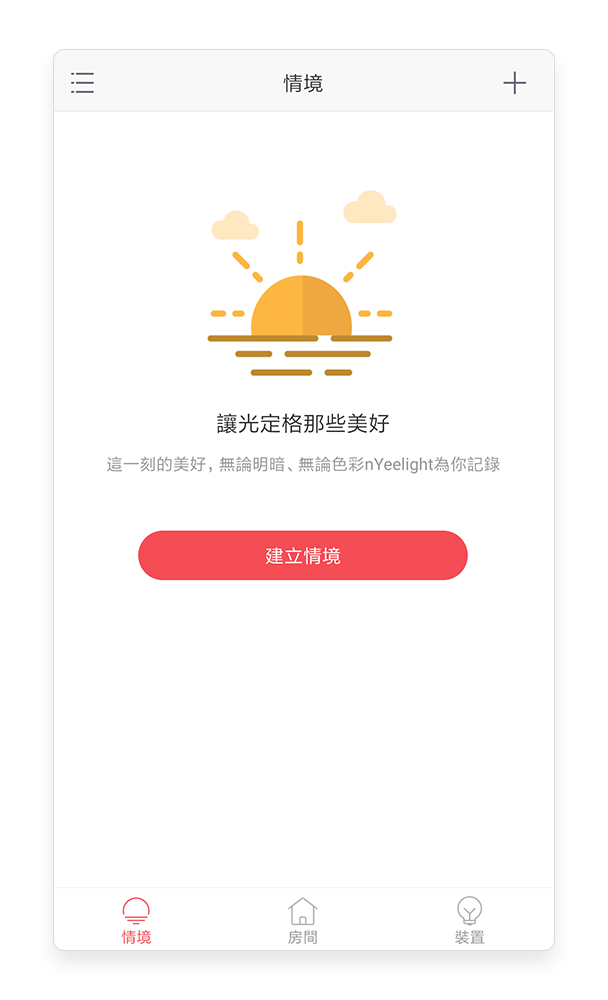Screen dimensions: 608x1000
Task: Switch to the 房間 tab
Action: (x=302, y=921)
